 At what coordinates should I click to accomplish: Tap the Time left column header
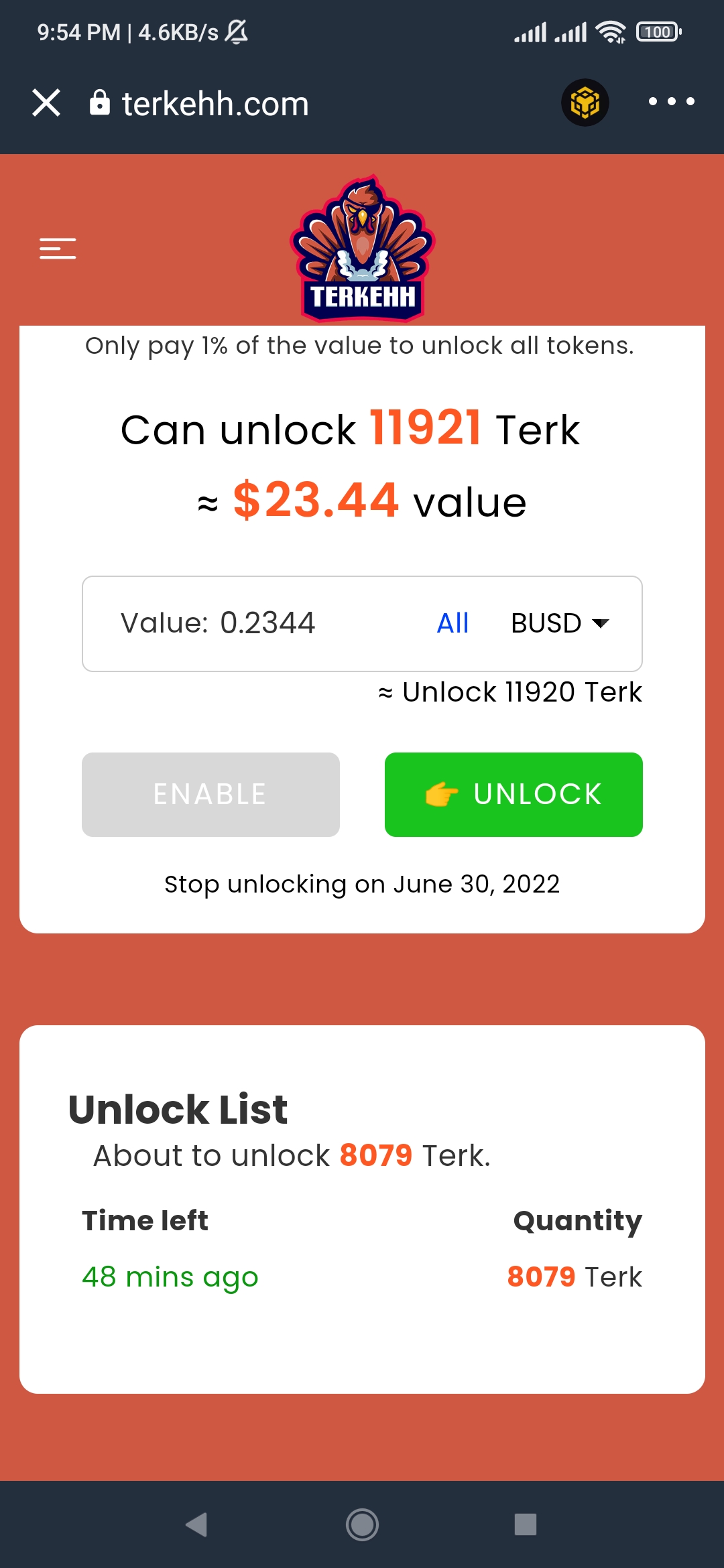tap(144, 1220)
